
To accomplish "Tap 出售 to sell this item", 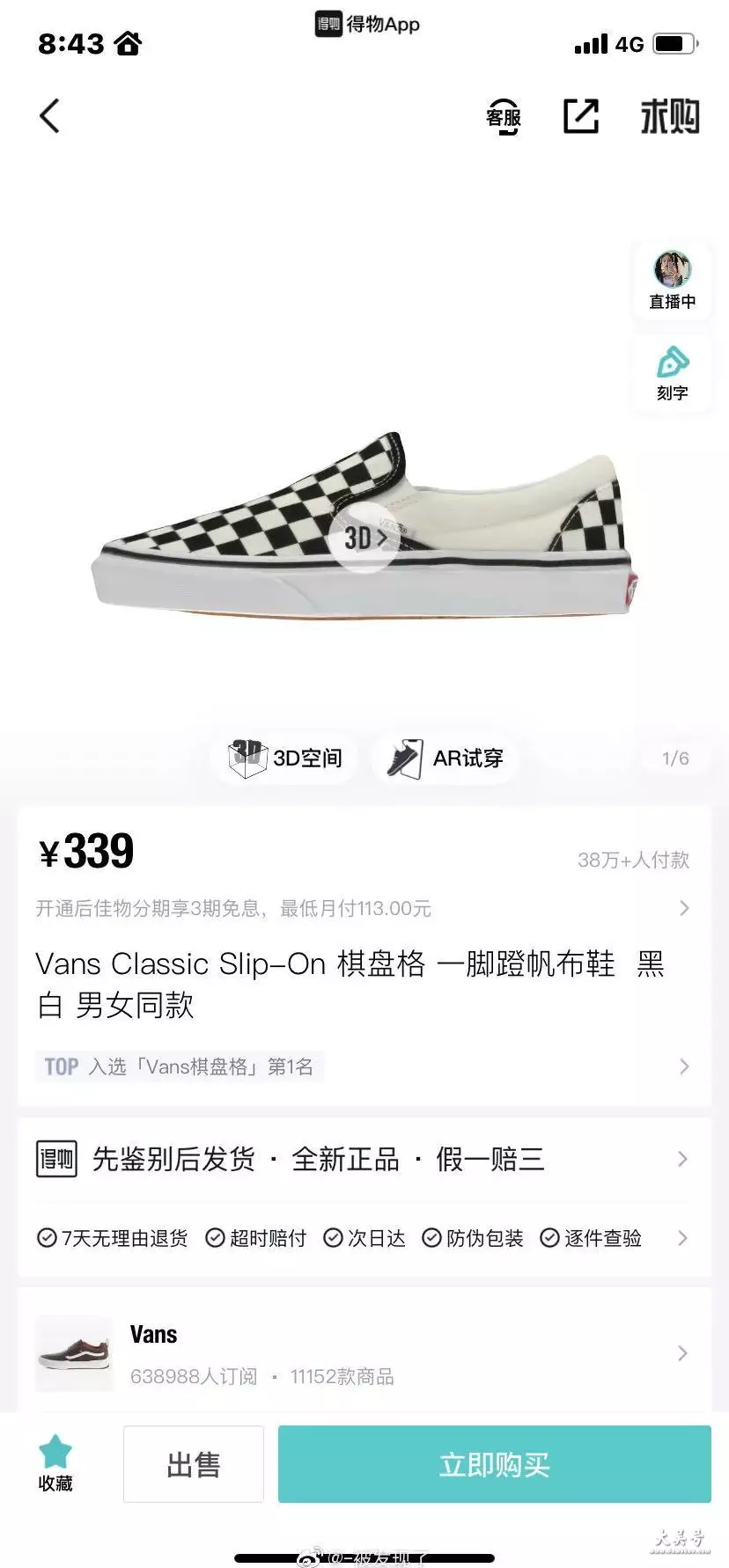I will tap(194, 1464).
